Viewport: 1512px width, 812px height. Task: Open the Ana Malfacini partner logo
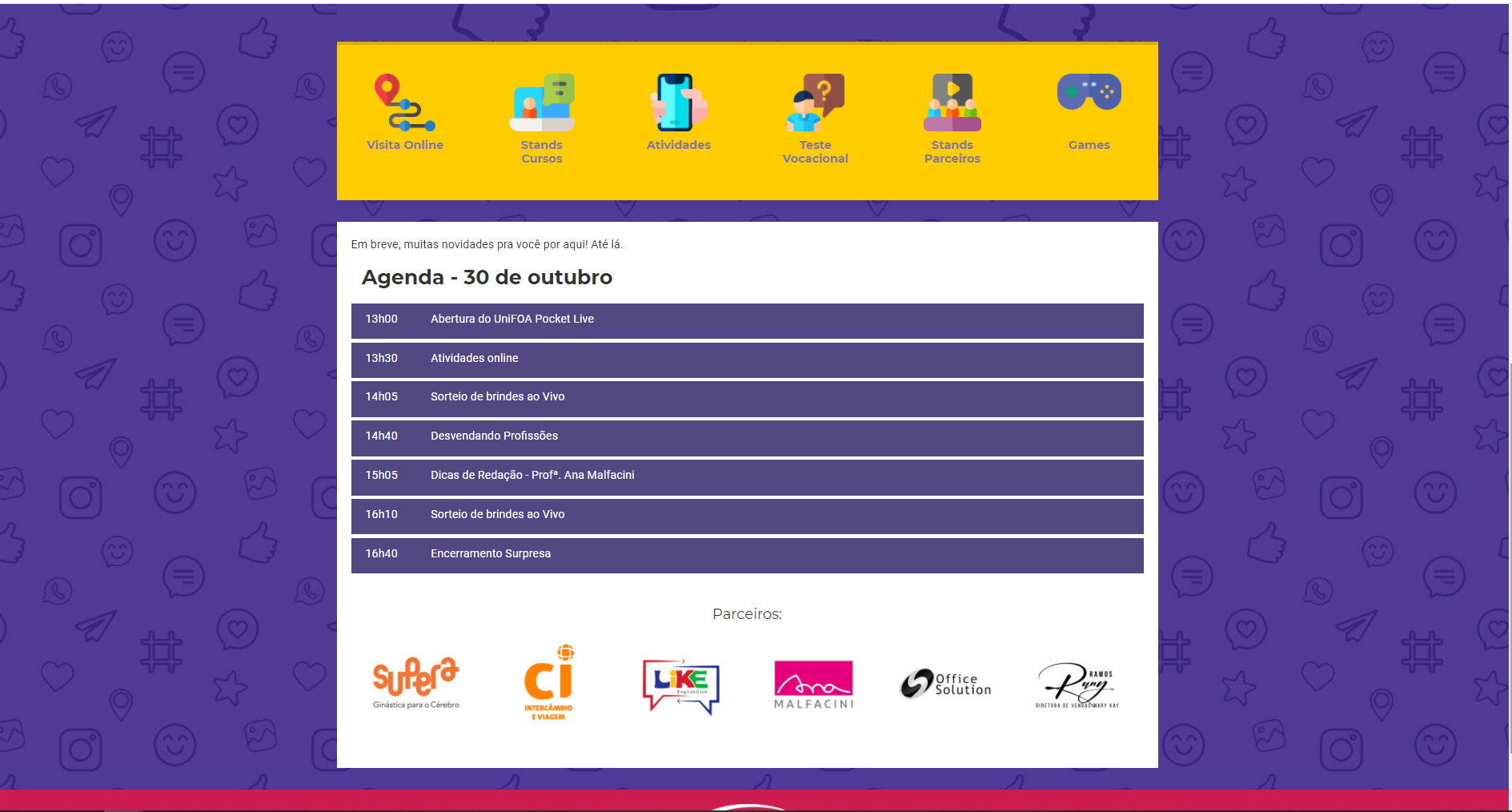(813, 685)
